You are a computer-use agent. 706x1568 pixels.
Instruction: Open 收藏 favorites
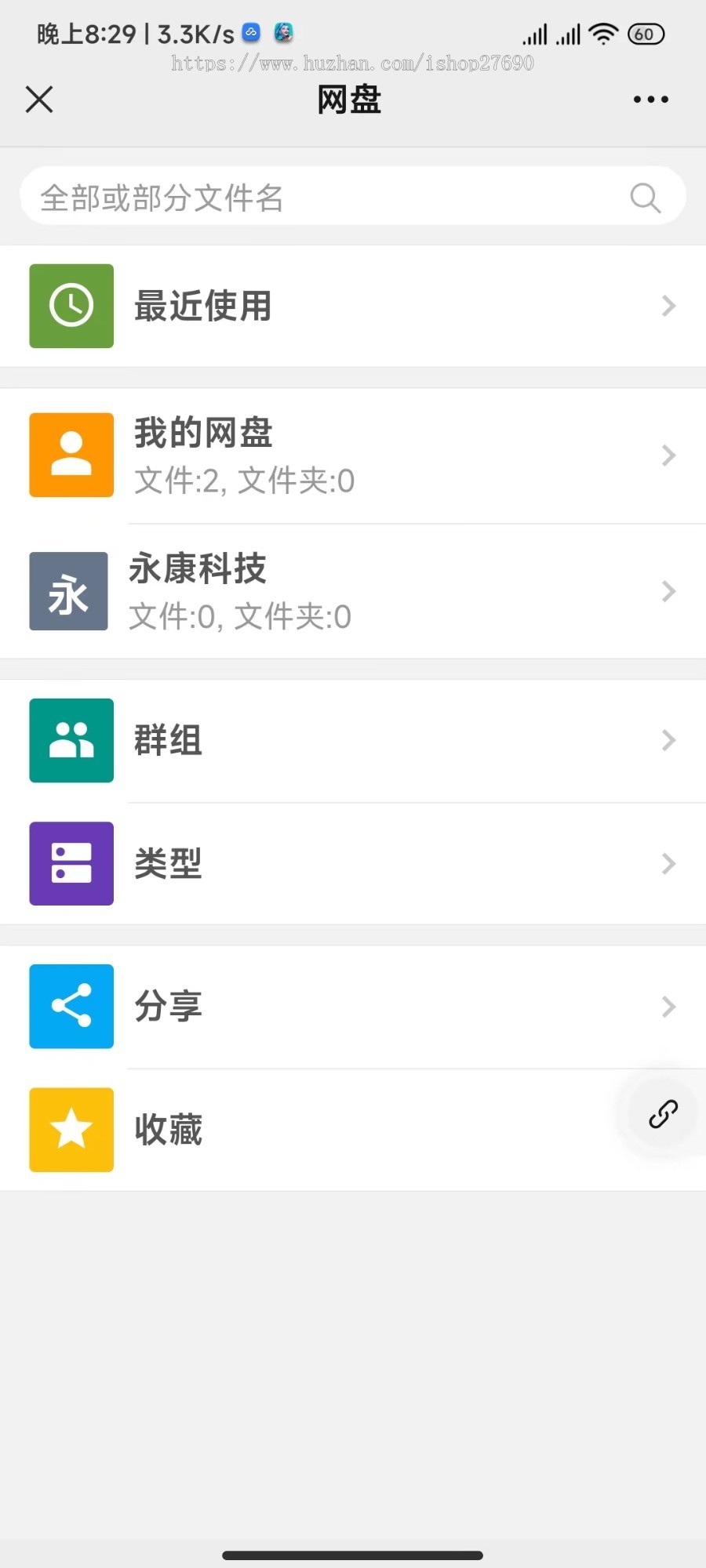click(x=314, y=1130)
